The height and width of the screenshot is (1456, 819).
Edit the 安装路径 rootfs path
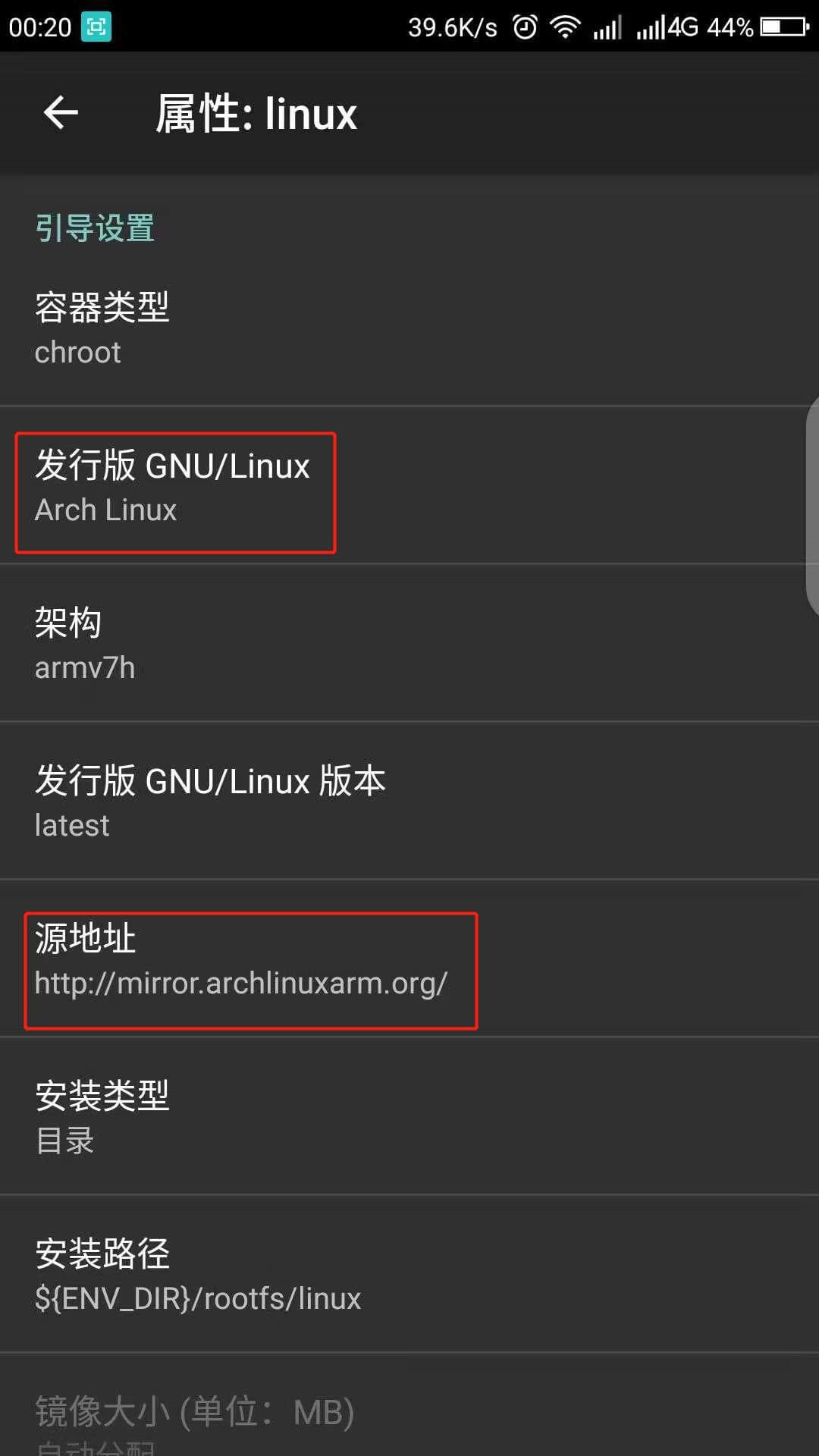coord(409,1275)
